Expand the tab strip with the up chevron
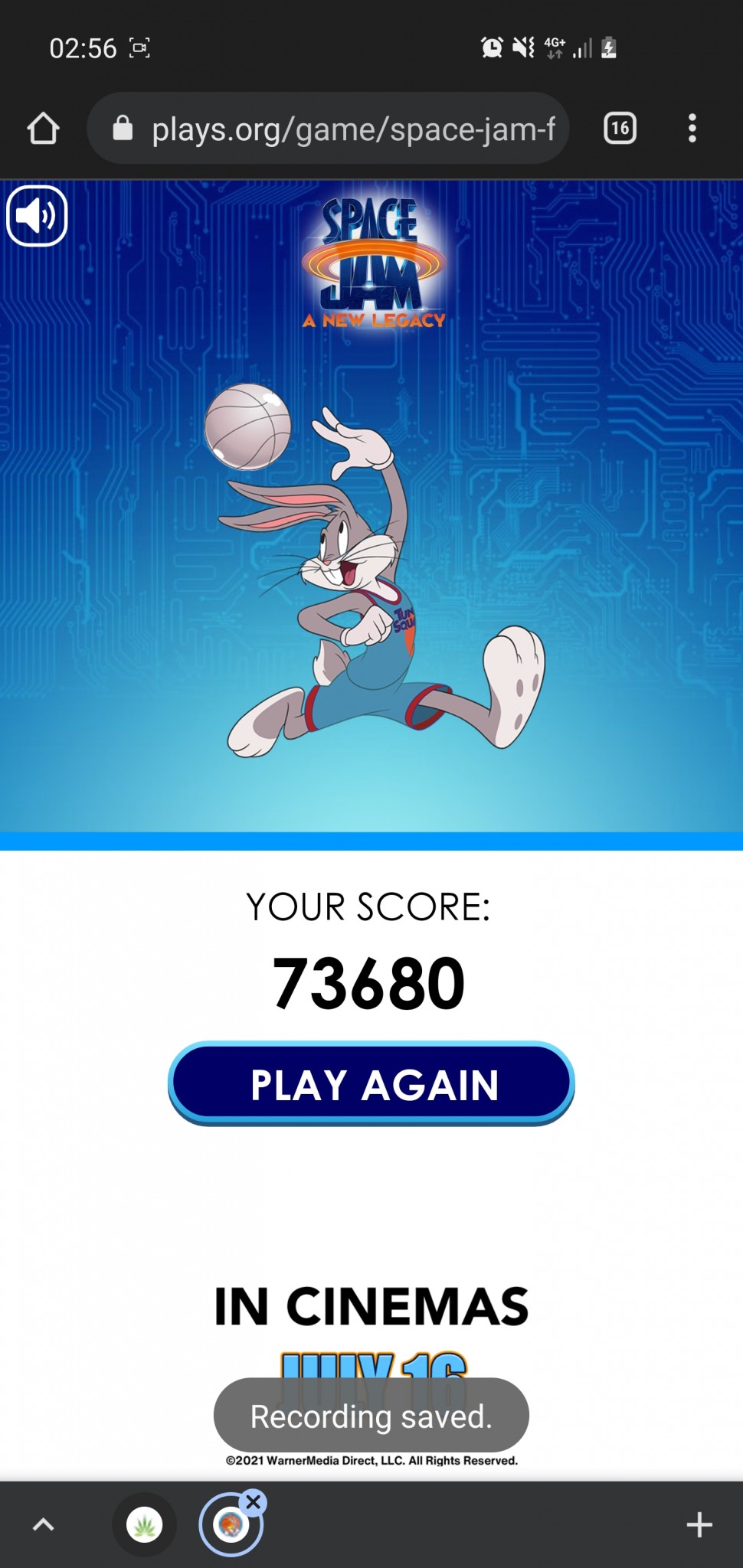This screenshot has width=743, height=1568. click(43, 1524)
